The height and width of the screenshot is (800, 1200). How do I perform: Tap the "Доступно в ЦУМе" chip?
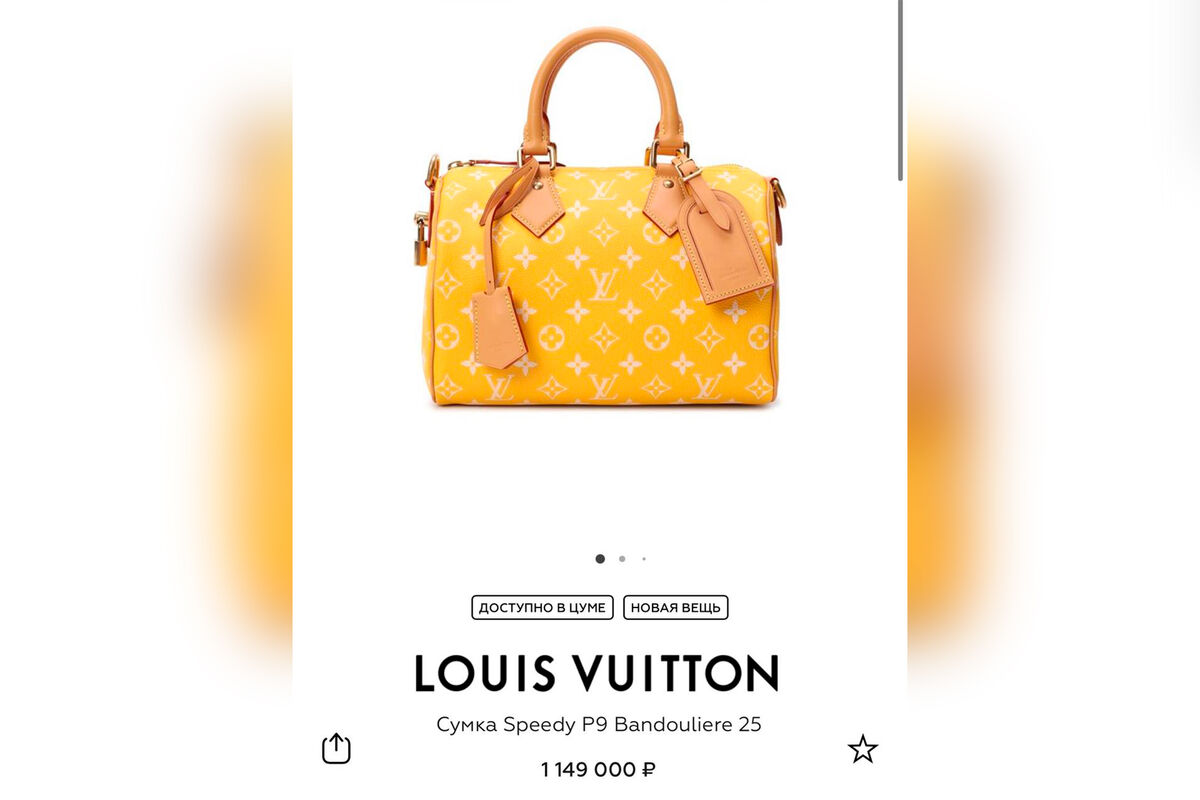(x=542, y=608)
